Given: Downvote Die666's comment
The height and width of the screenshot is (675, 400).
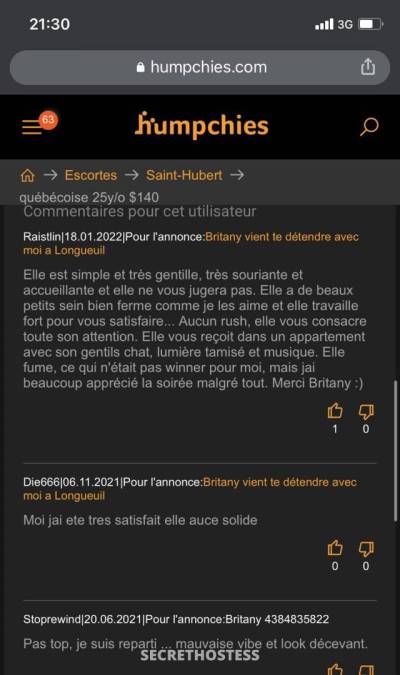Looking at the screenshot, I should 366,548.
